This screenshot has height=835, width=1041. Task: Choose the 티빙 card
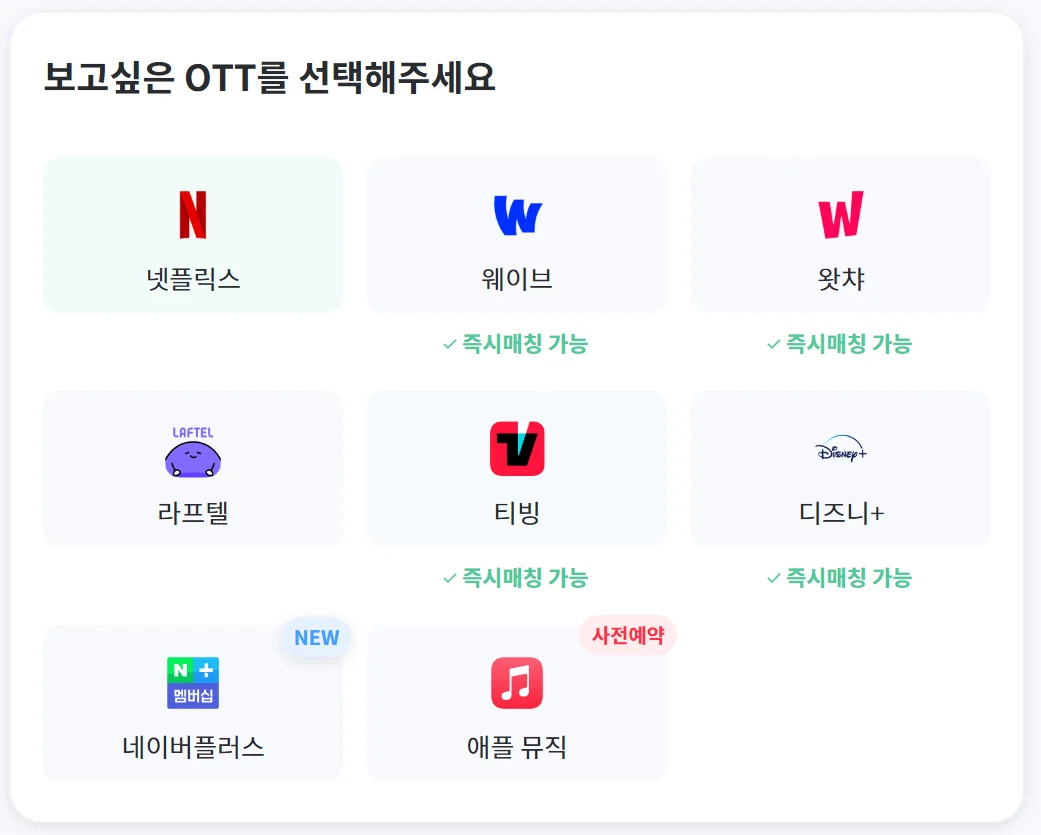tap(516, 470)
